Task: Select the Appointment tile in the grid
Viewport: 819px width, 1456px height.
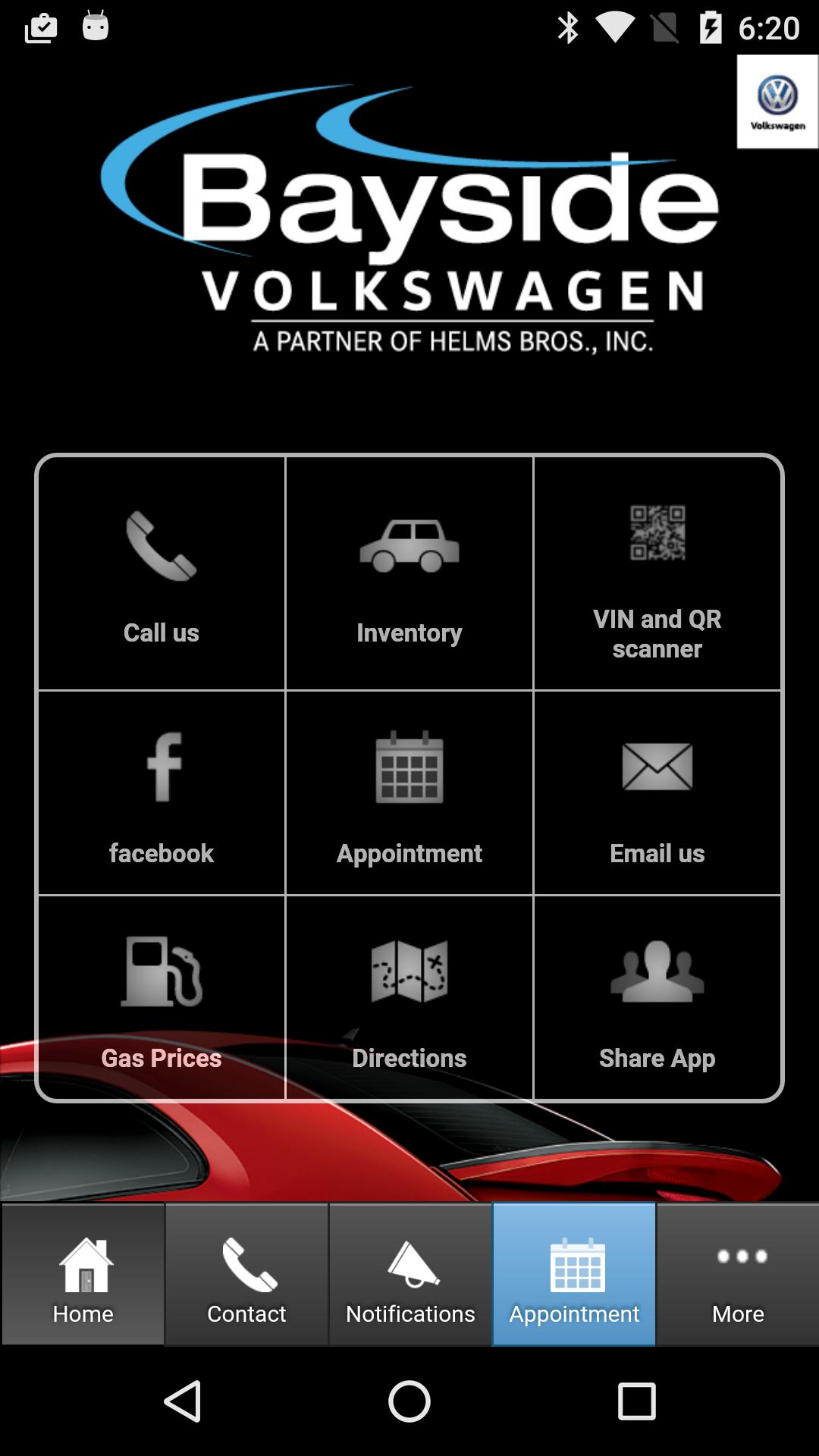Action: (x=409, y=793)
